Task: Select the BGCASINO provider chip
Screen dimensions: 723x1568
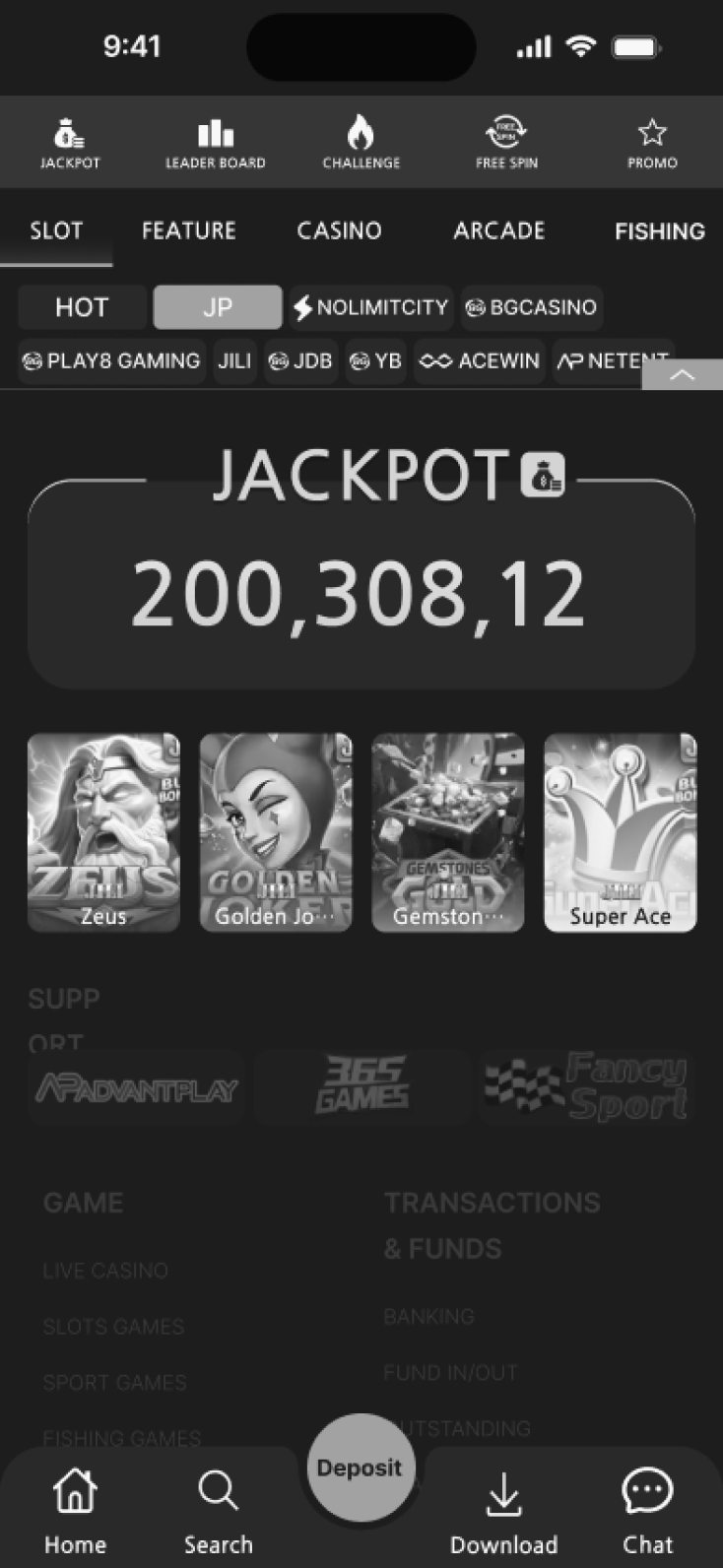Action: 532,307
